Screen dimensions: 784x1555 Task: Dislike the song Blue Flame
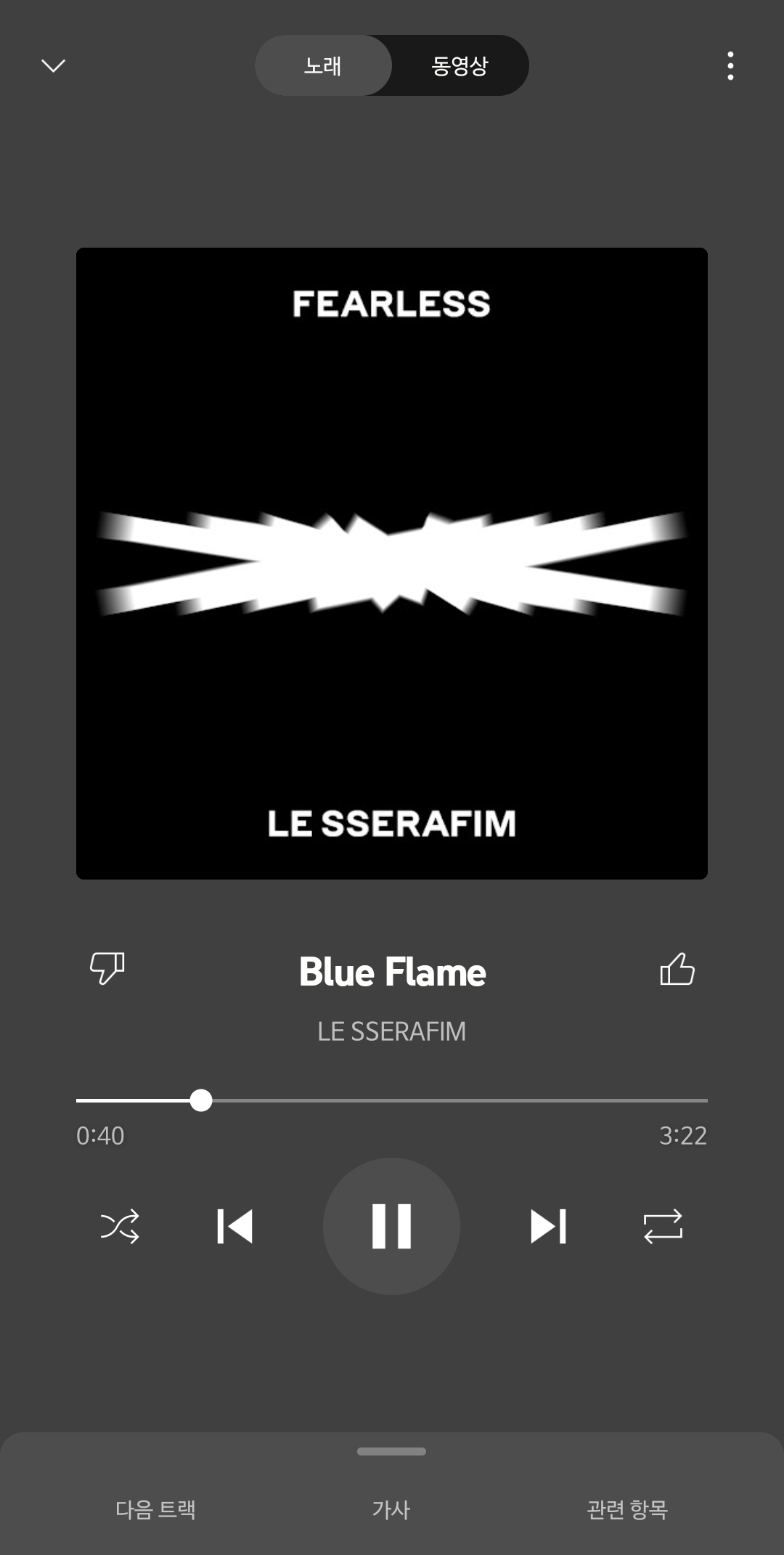tap(107, 968)
